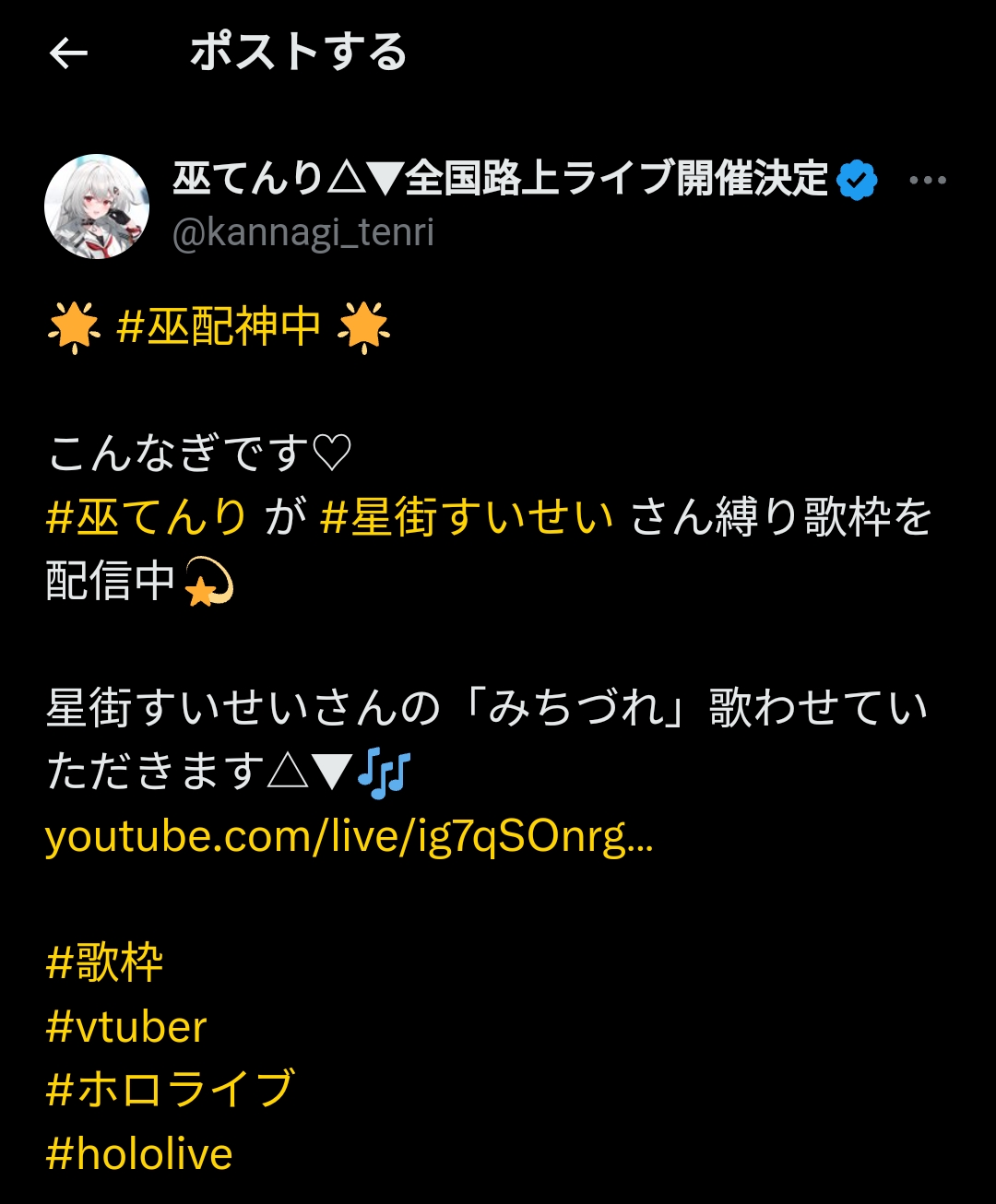Open the #vtuber hashtag
Screen dimensions: 996x1204
[126, 1027]
